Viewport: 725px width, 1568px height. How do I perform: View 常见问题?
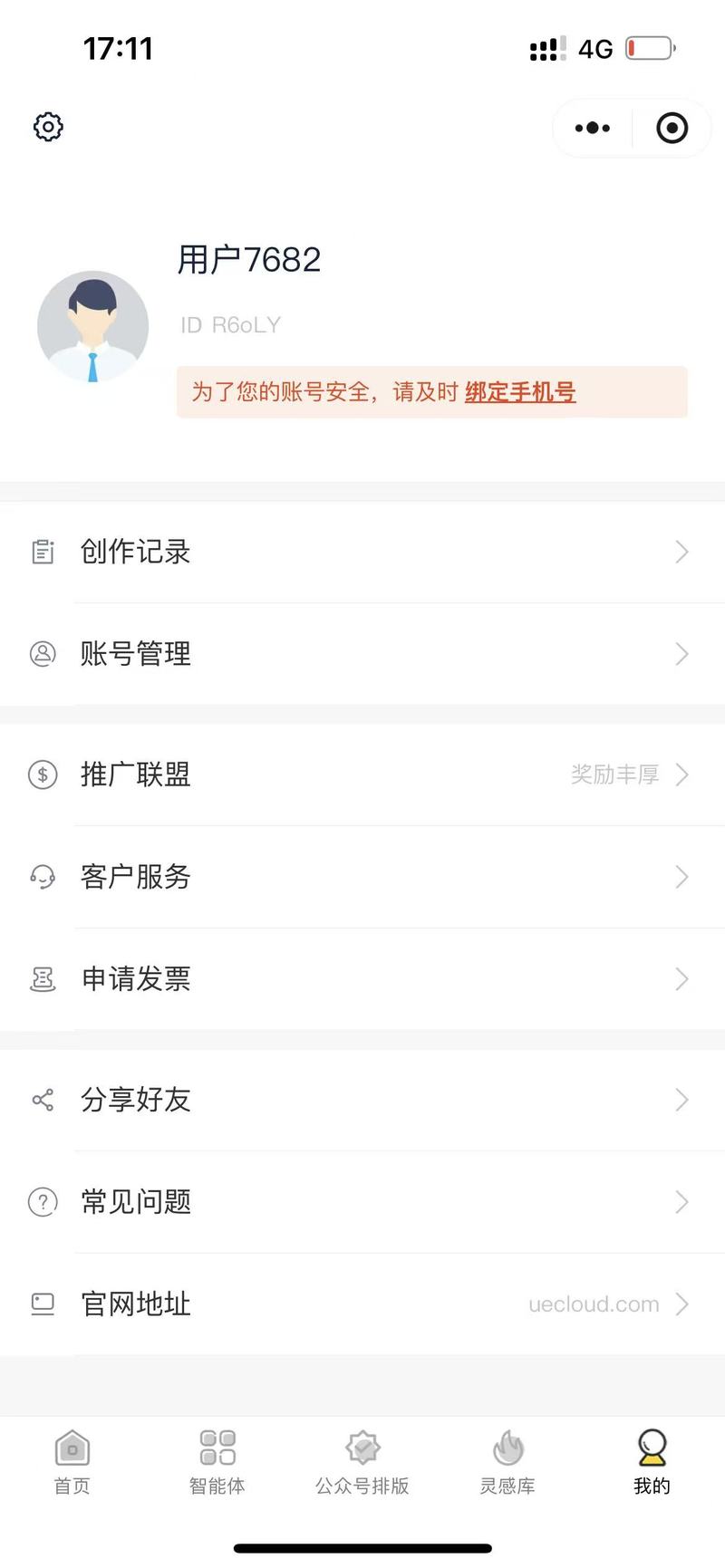[362, 1202]
